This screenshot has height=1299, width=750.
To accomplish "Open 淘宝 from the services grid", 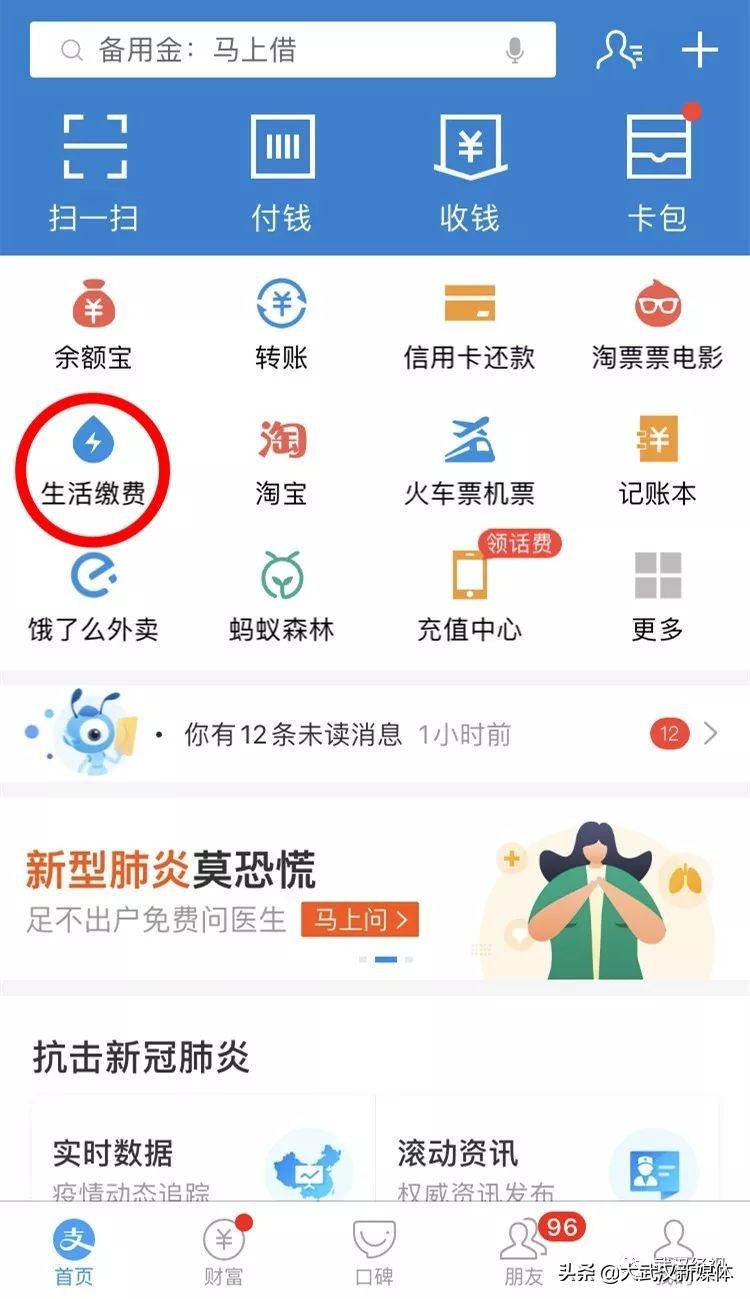I will tap(281, 465).
